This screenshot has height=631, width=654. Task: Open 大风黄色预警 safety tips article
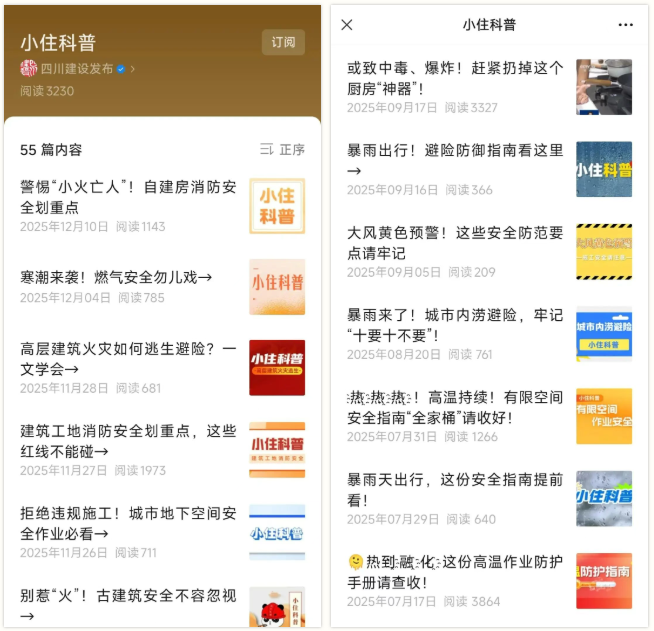455,243
